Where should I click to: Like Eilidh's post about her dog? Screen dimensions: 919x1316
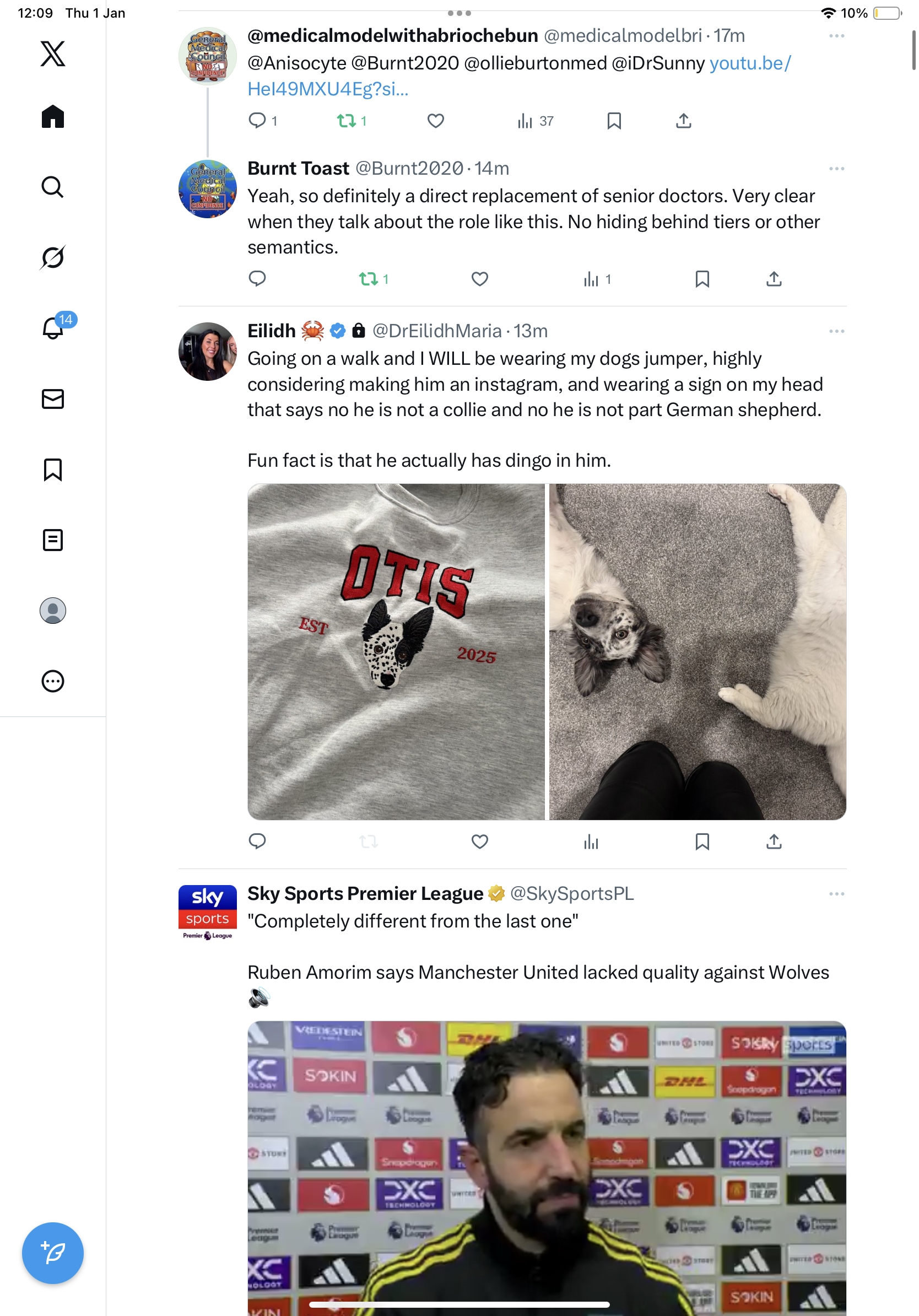(x=479, y=842)
